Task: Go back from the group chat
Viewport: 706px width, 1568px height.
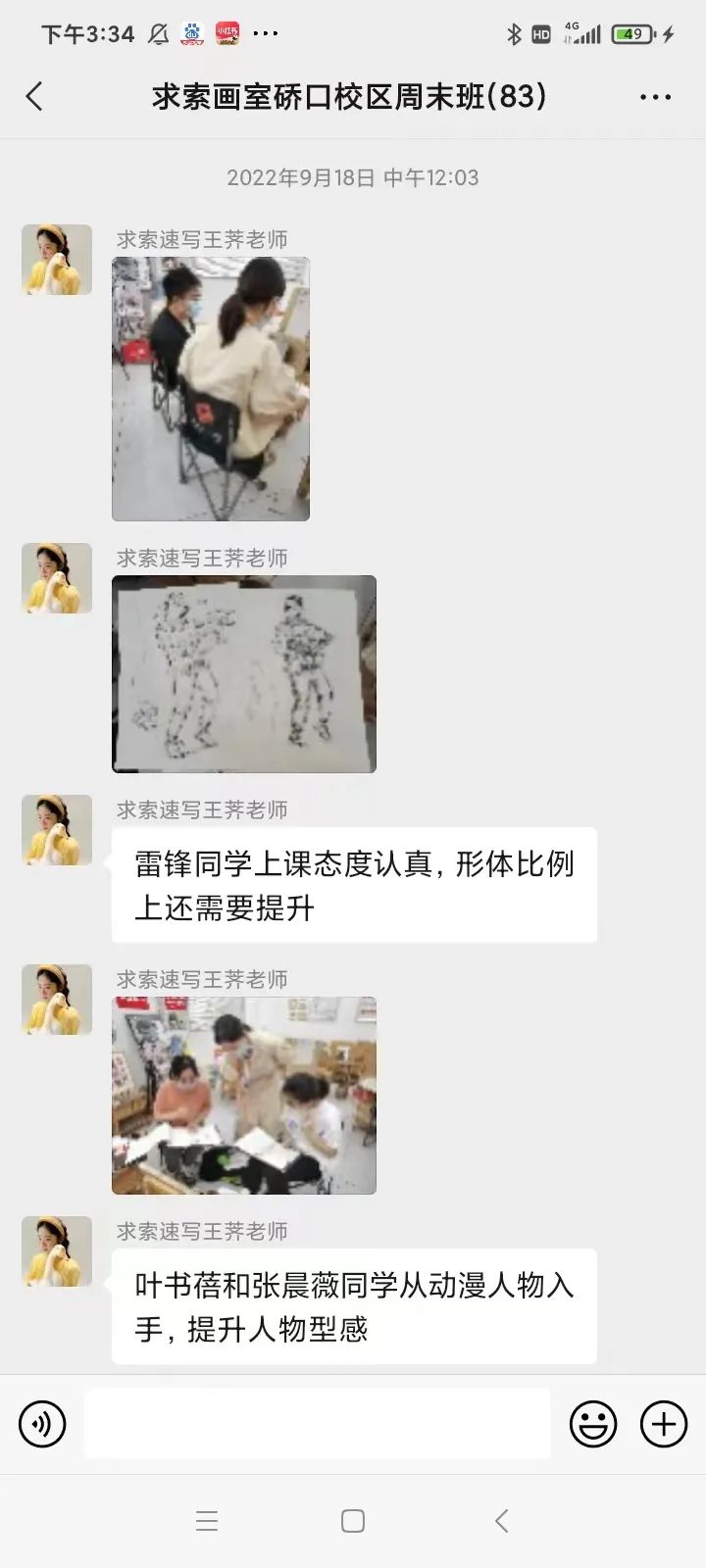Action: pos(34,96)
